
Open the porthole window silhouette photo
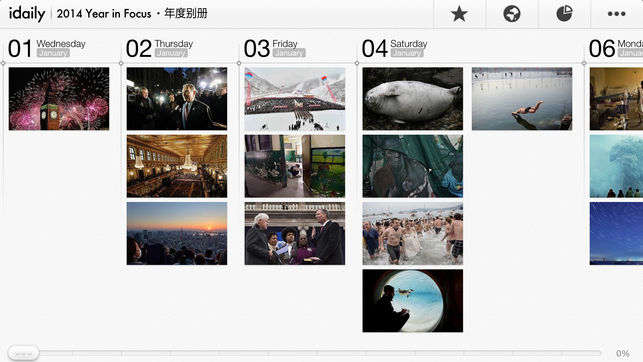coord(413,301)
